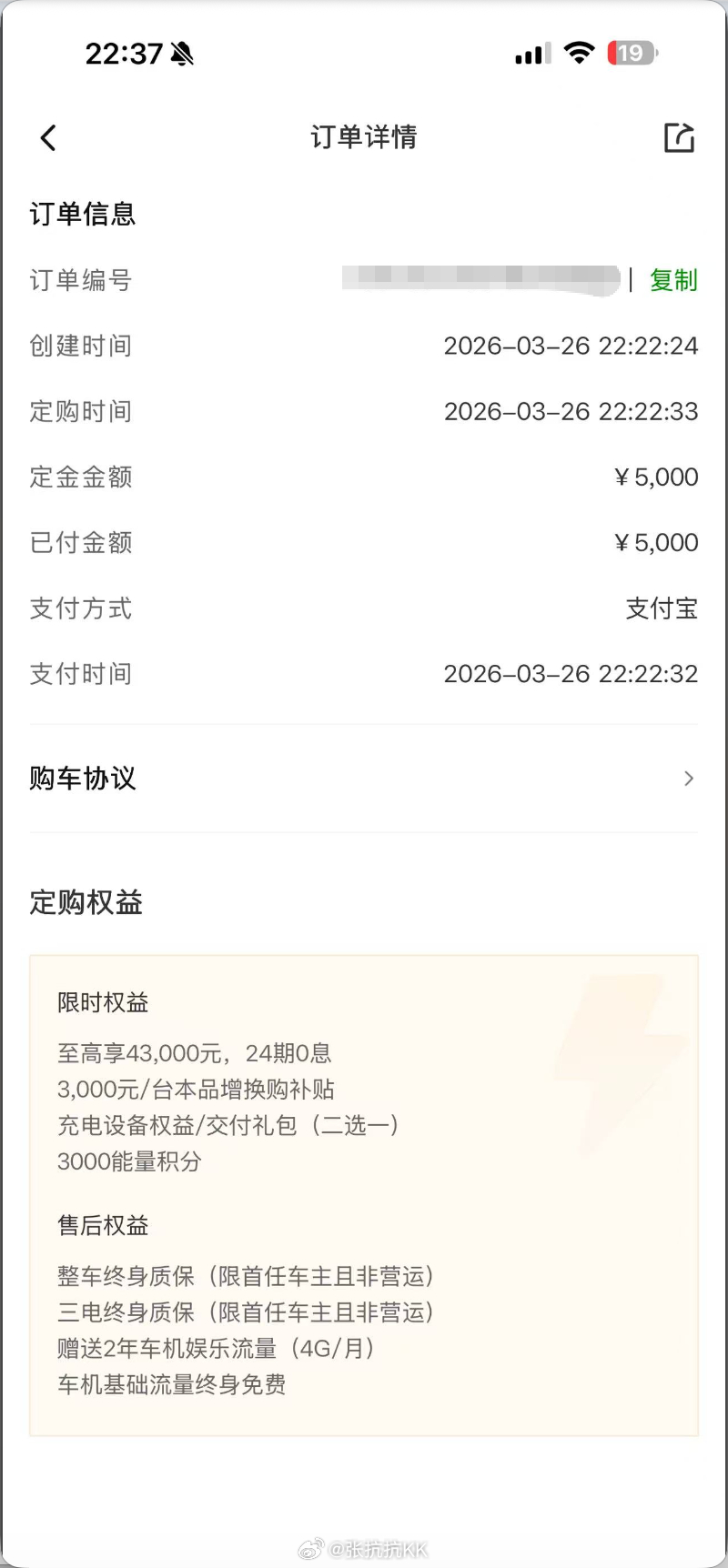Tap the cellular signal bars icon
This screenshot has width=728, height=1568.
[x=532, y=54]
